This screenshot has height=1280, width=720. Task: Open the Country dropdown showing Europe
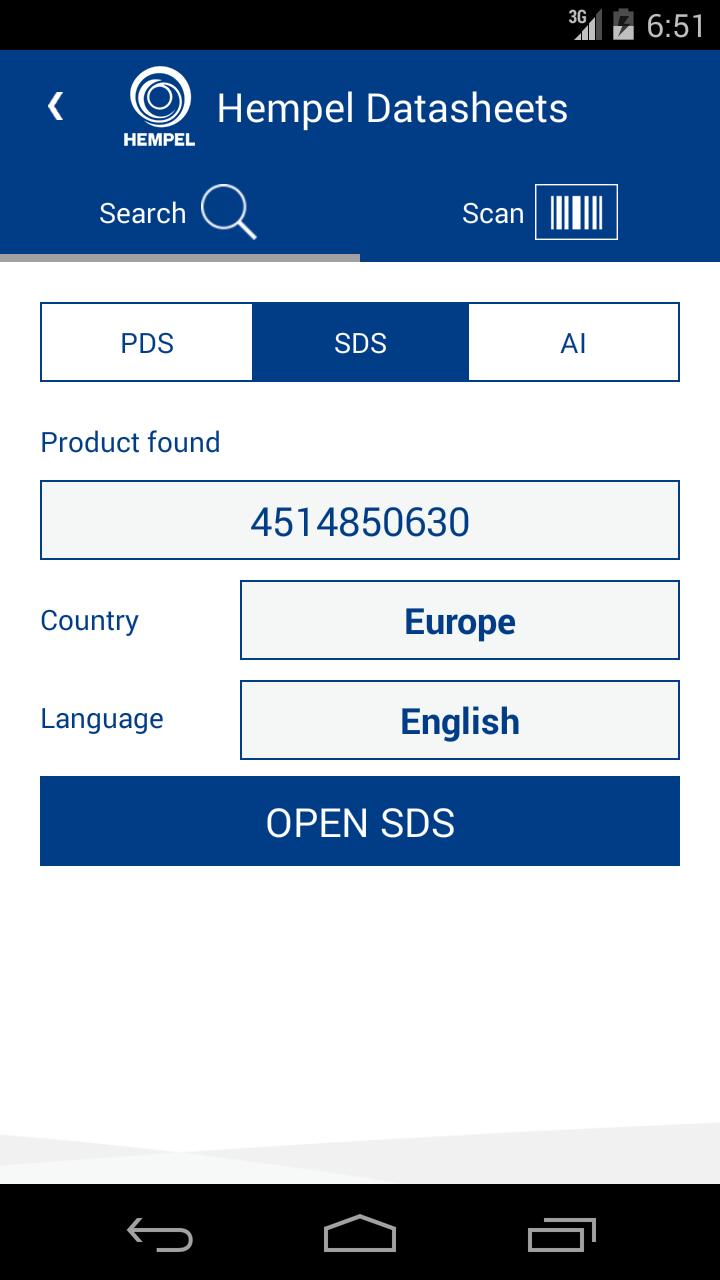tap(460, 621)
